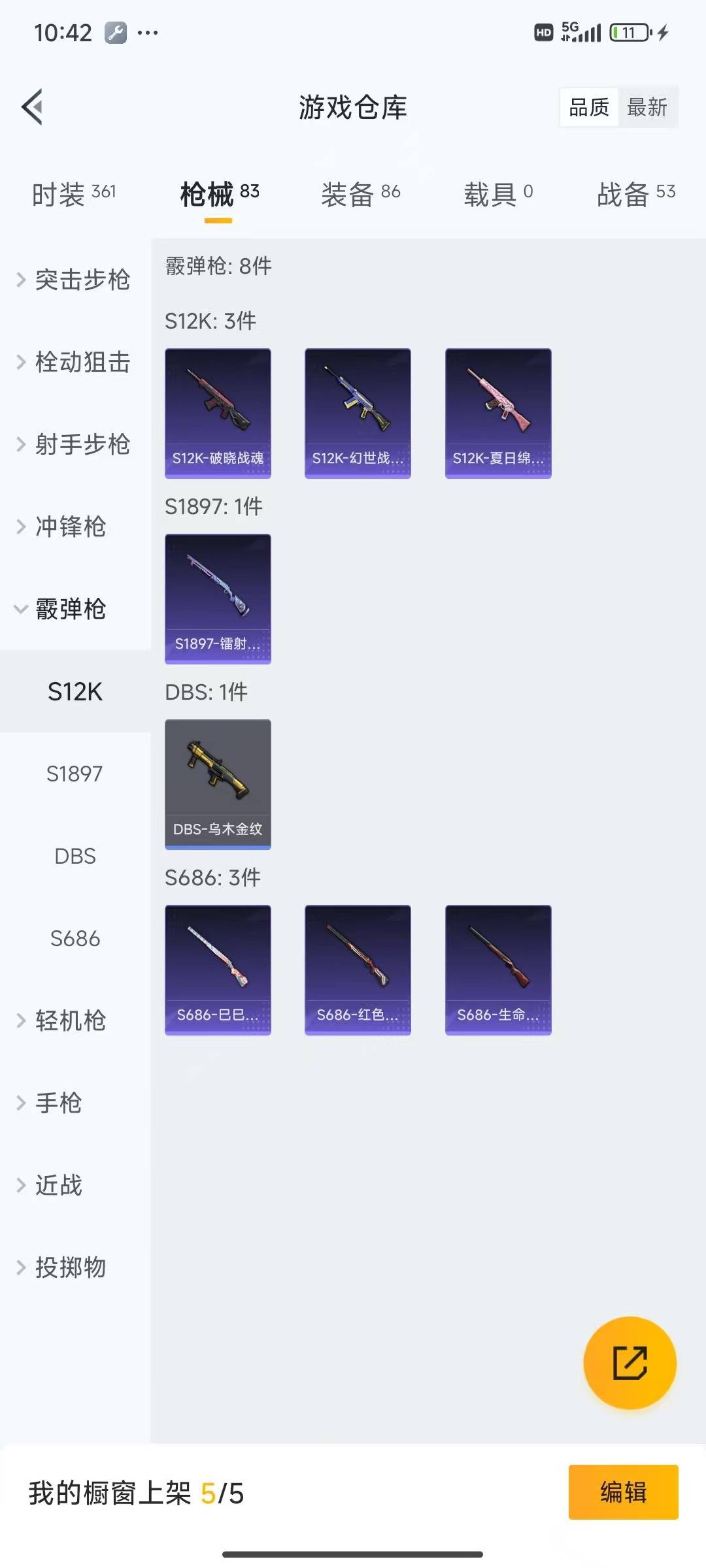Screen dimensions: 706x1568
Task: Open the S12K-破晓战魂 skin
Action: [218, 413]
